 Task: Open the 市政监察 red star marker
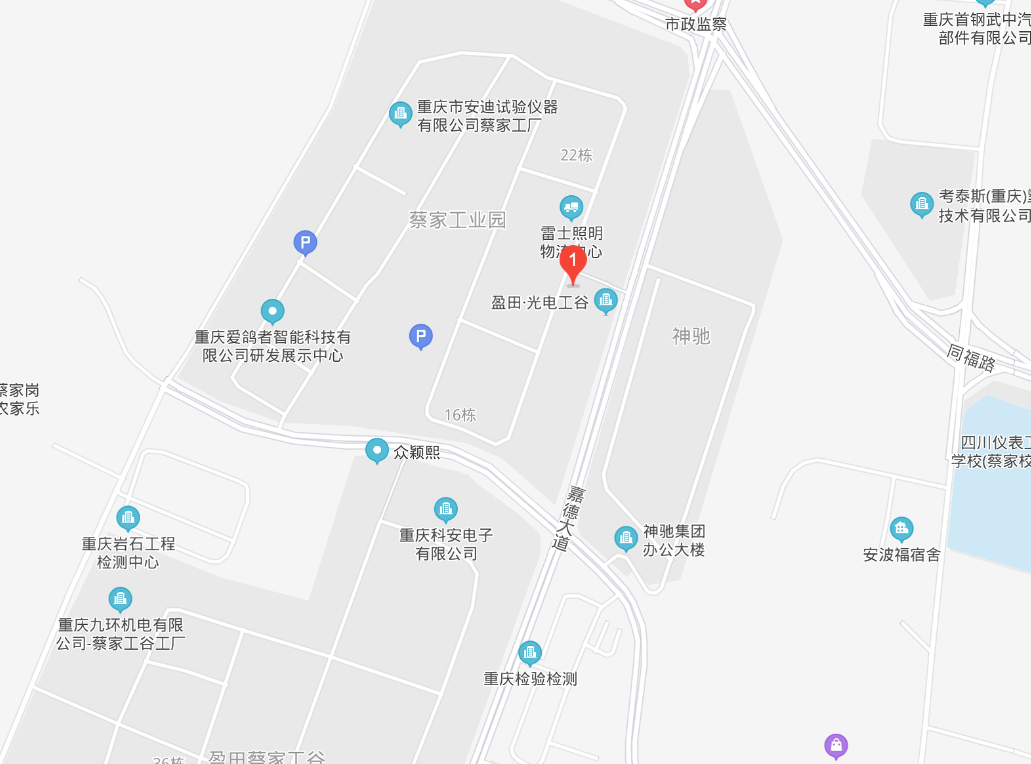pyautogui.click(x=695, y=5)
